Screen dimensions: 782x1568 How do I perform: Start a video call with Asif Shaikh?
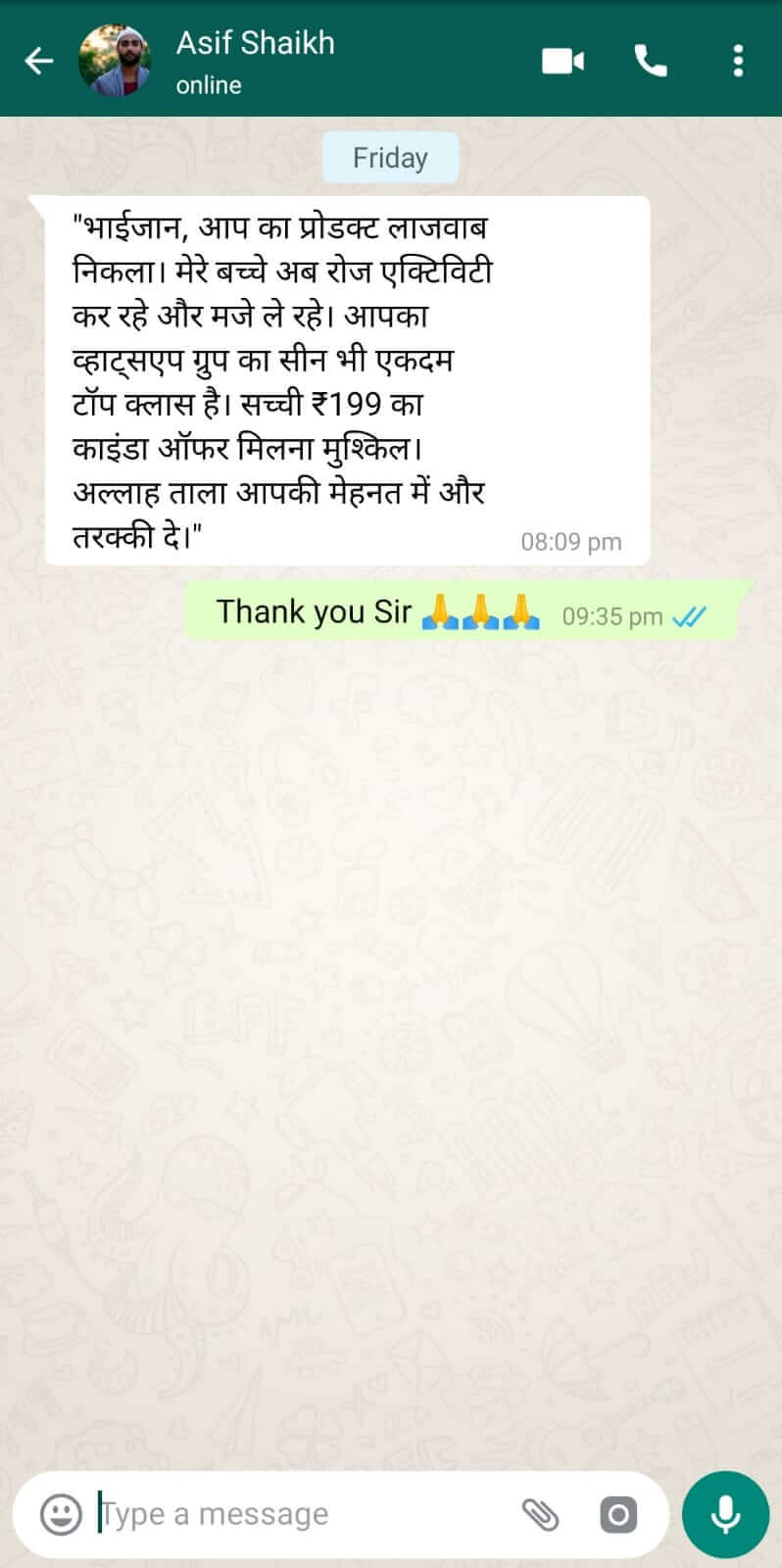[562, 61]
